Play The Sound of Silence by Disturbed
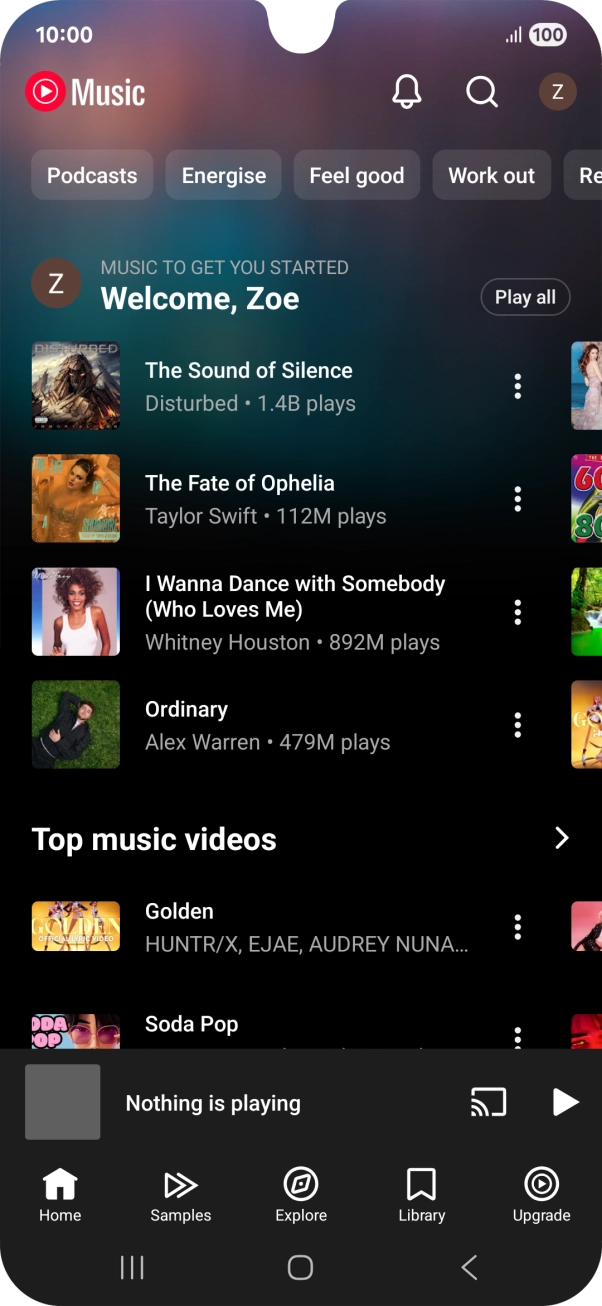The image size is (602, 1306). pos(248,386)
